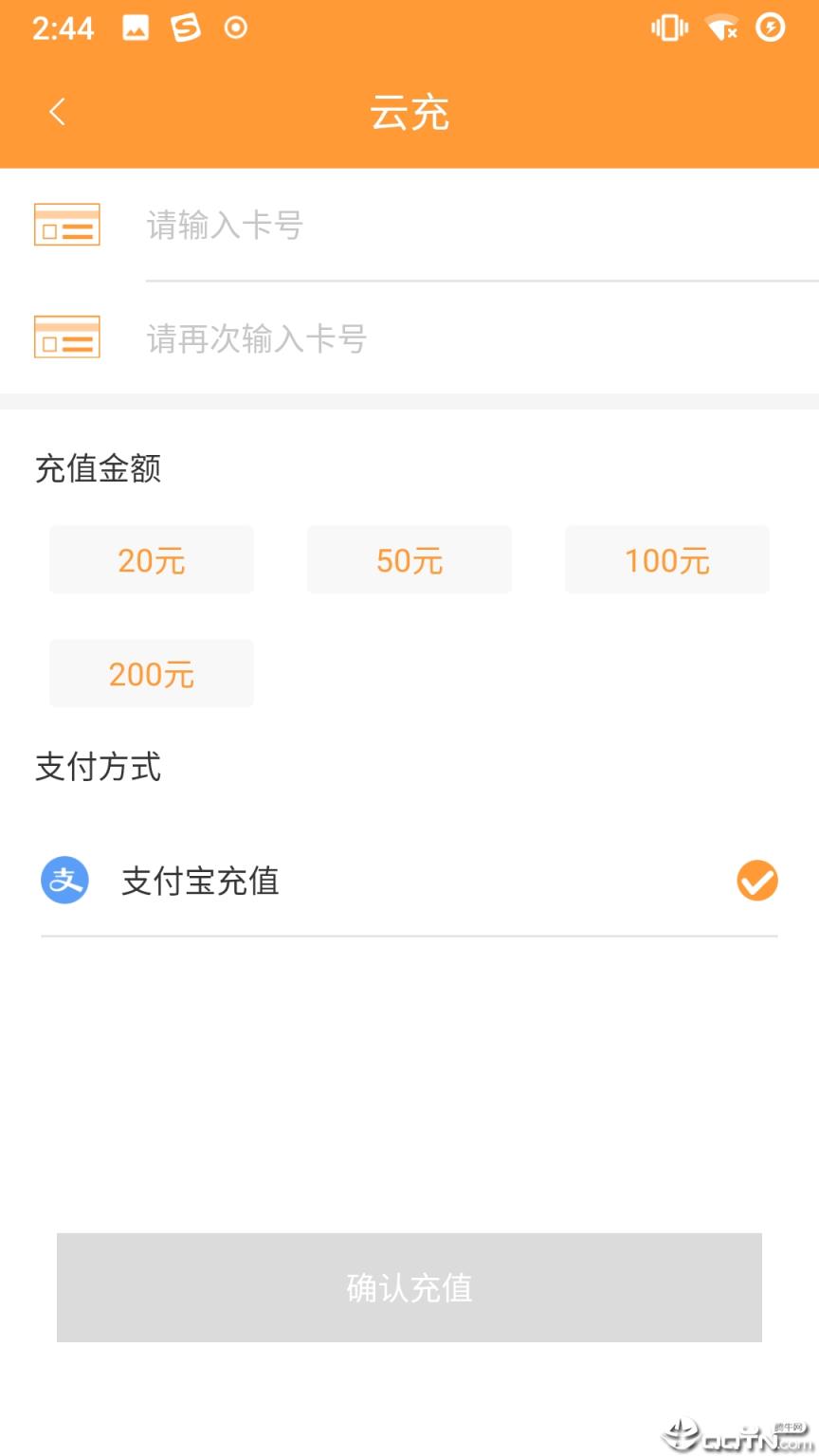Tap the vibrate mode icon in status bar

coord(669,28)
